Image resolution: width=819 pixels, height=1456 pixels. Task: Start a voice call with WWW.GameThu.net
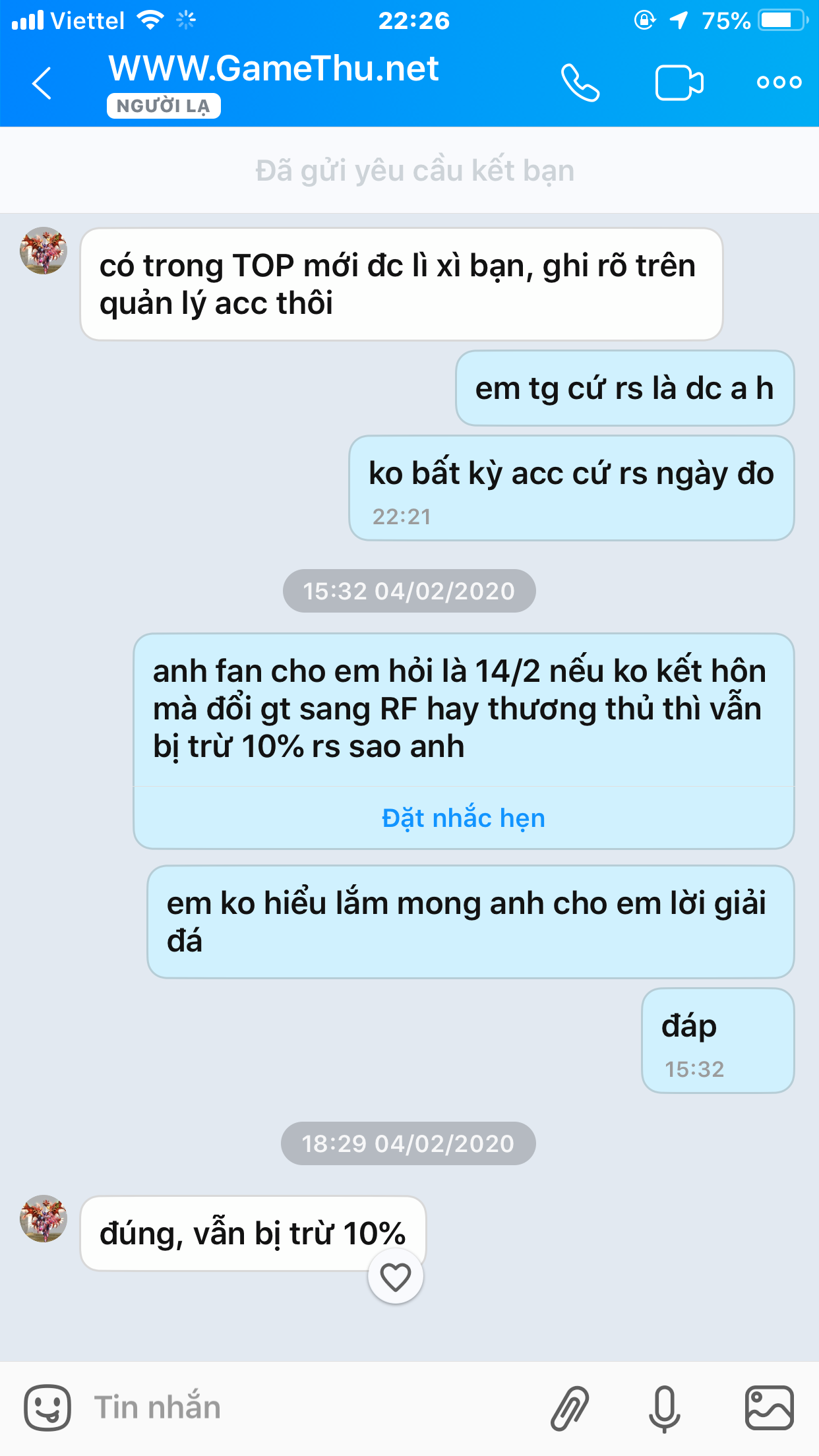(x=580, y=83)
